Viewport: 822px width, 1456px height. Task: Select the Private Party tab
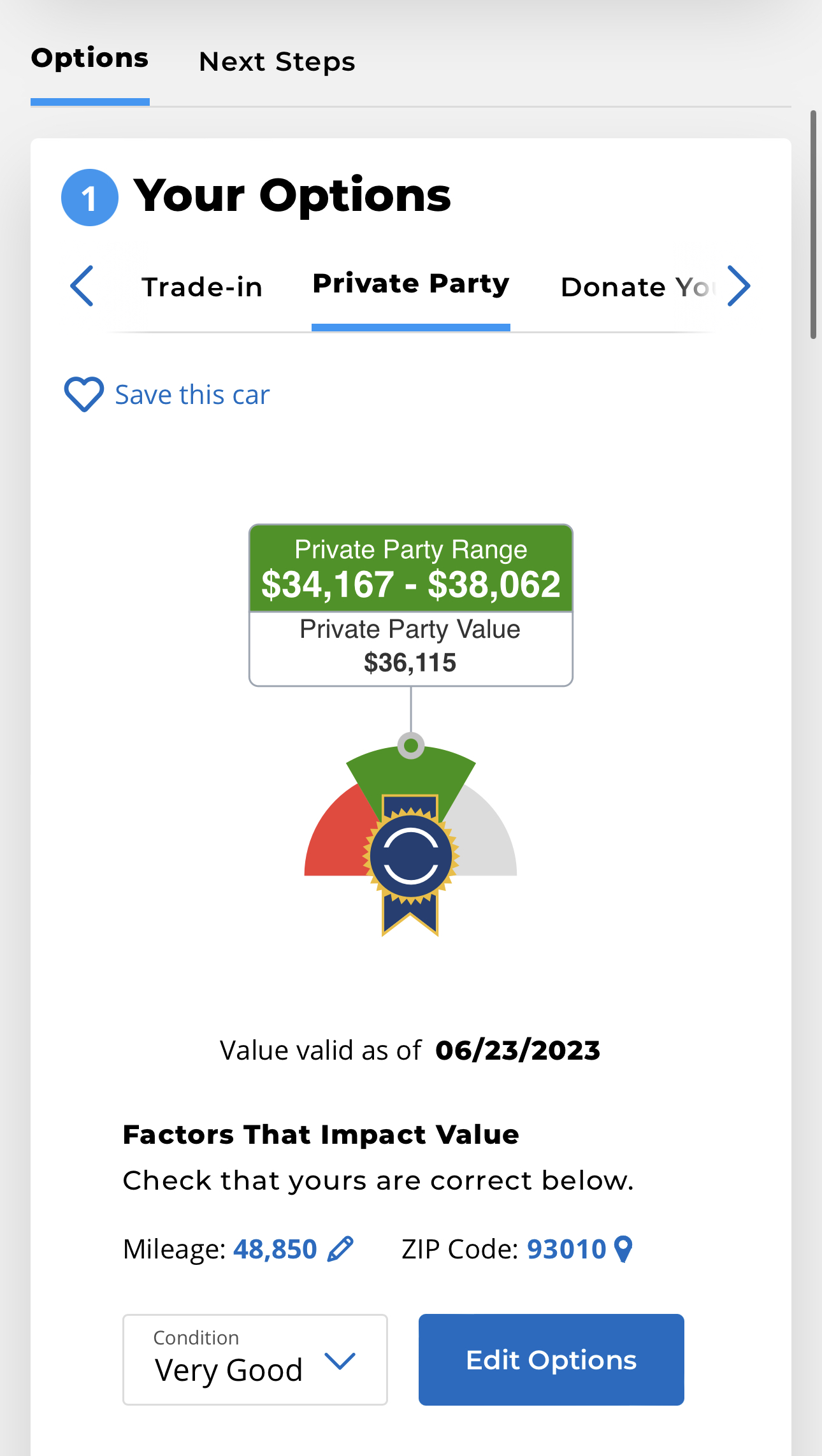(411, 284)
